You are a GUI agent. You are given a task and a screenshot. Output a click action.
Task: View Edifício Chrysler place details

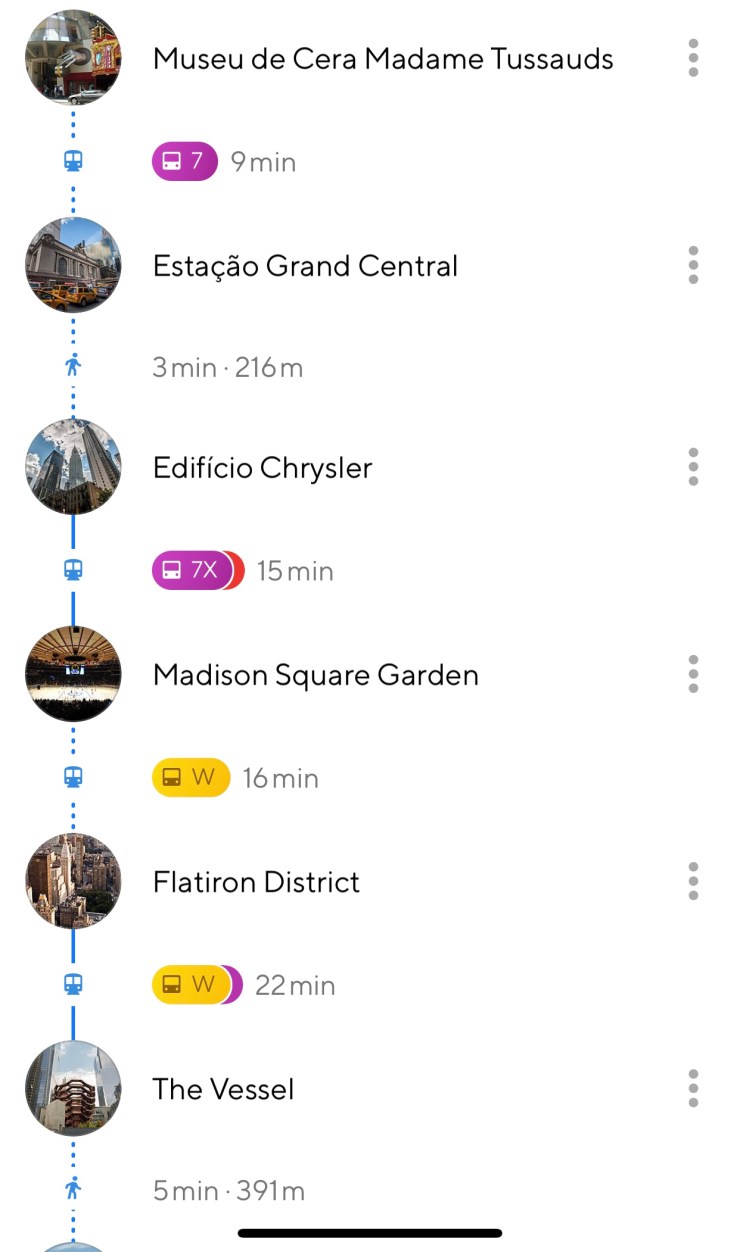(262, 468)
